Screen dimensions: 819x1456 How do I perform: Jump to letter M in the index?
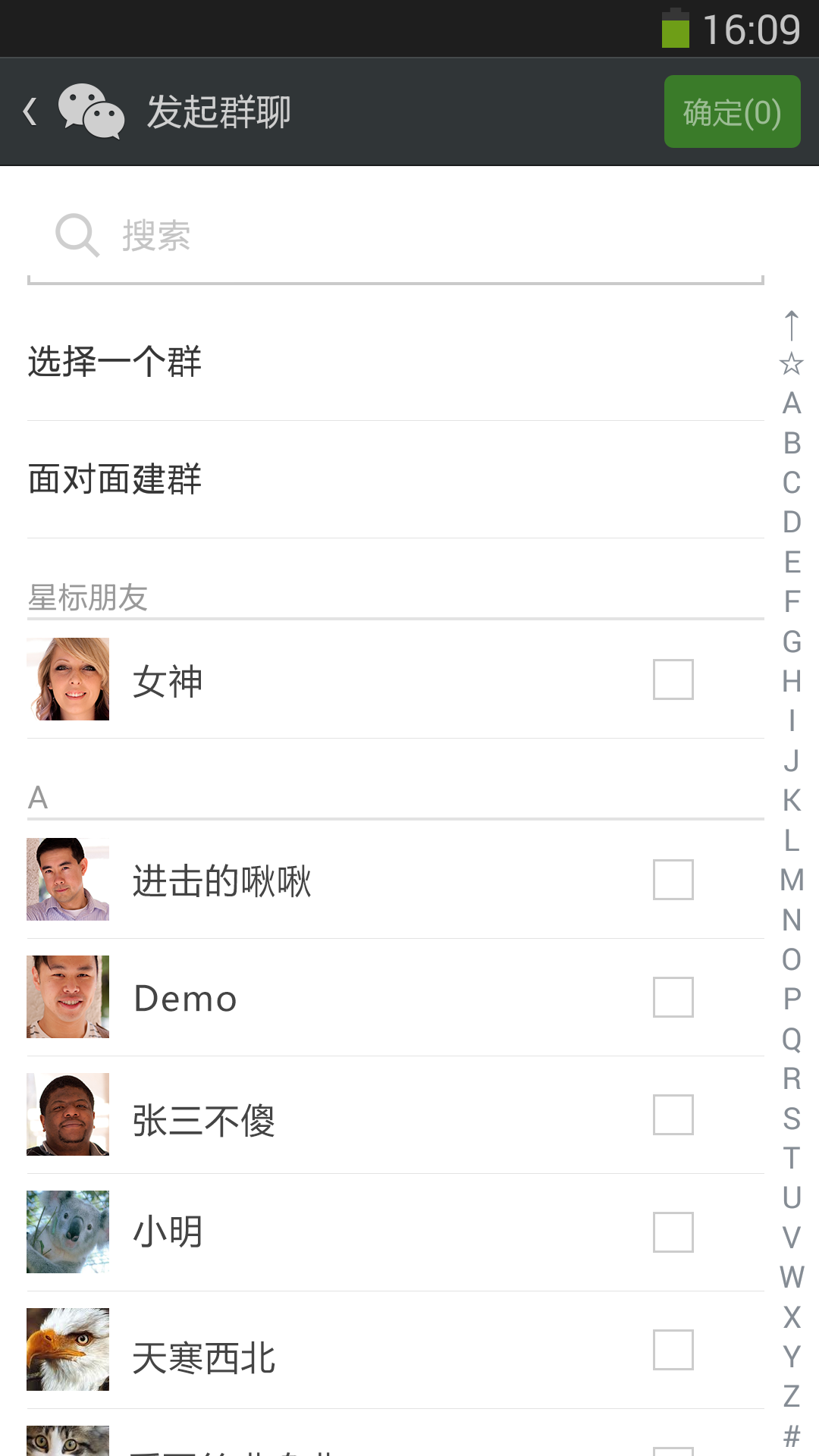(792, 880)
